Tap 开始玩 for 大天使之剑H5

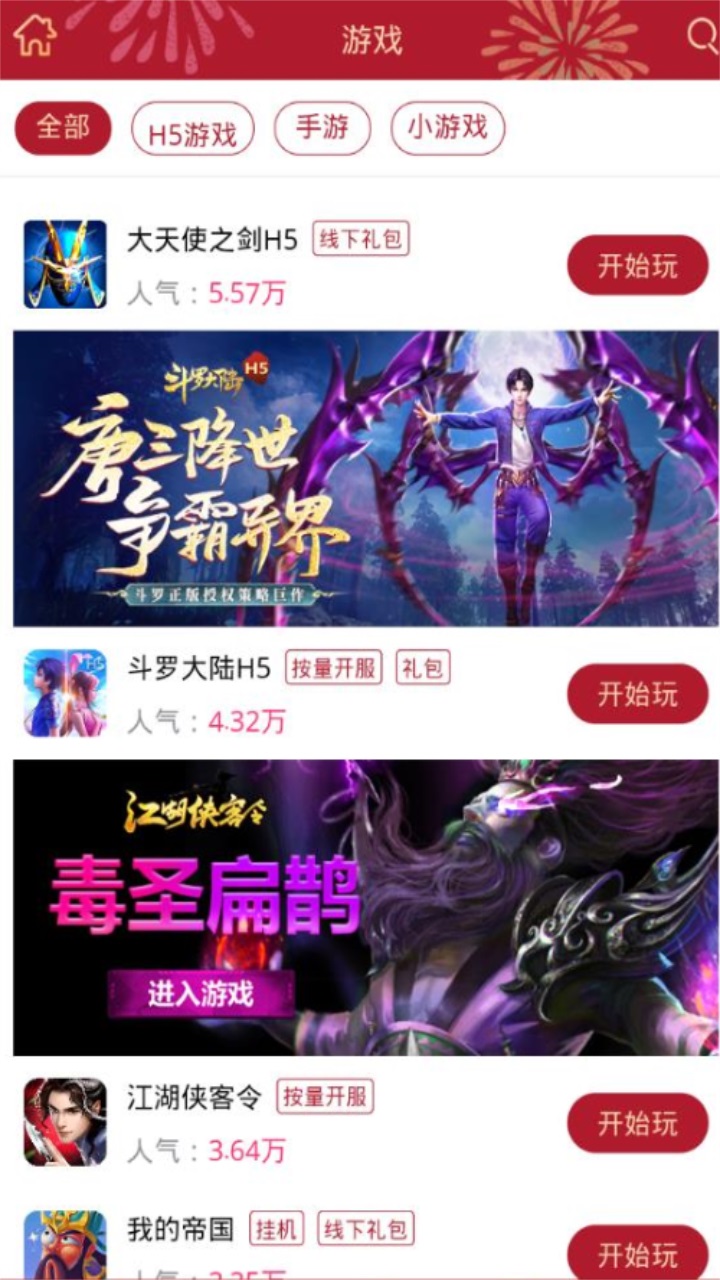[x=637, y=264]
